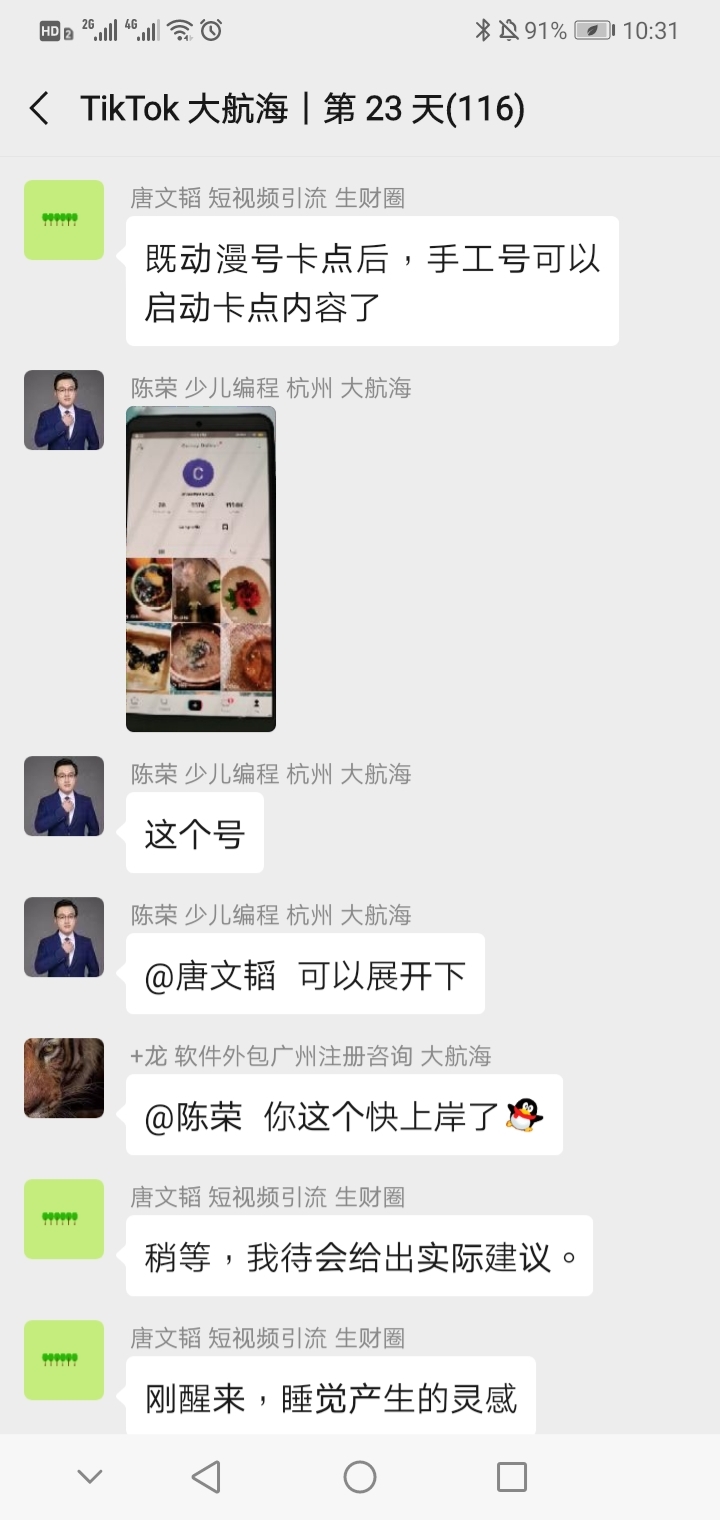Open 陈荣's avatar beside the sent screenshot image

point(64,410)
